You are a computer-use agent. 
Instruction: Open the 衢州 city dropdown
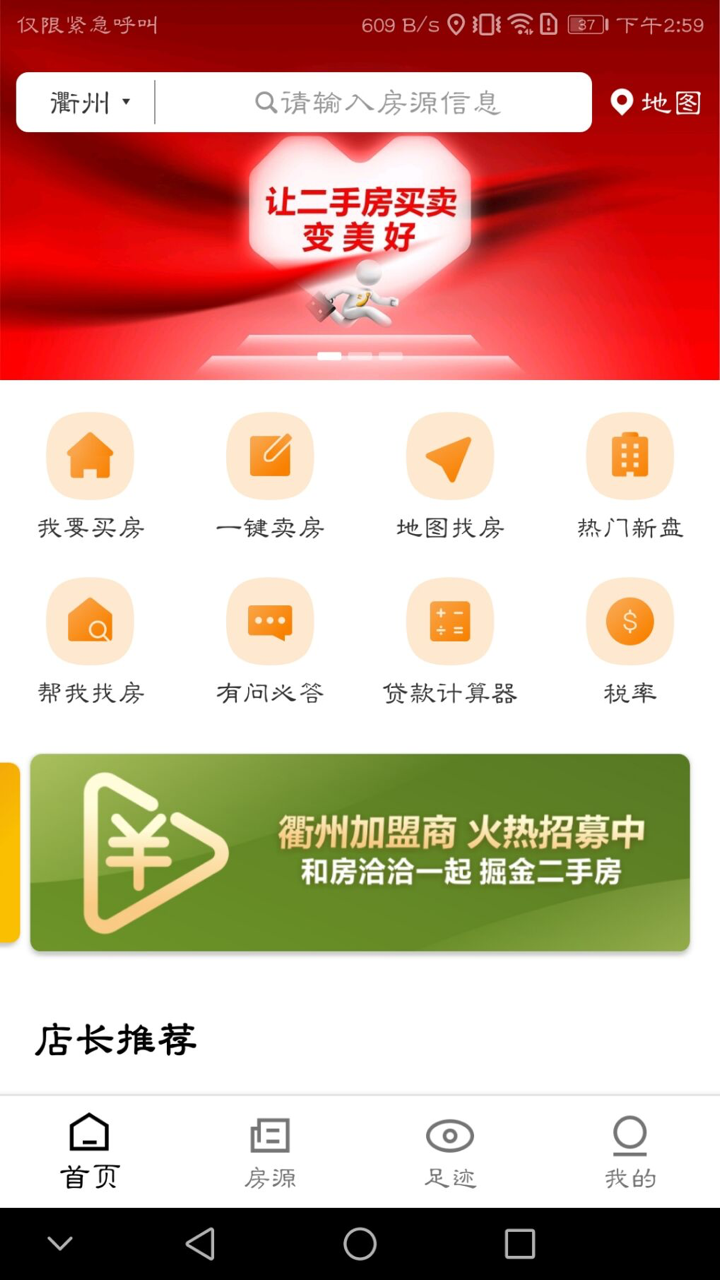click(90, 102)
